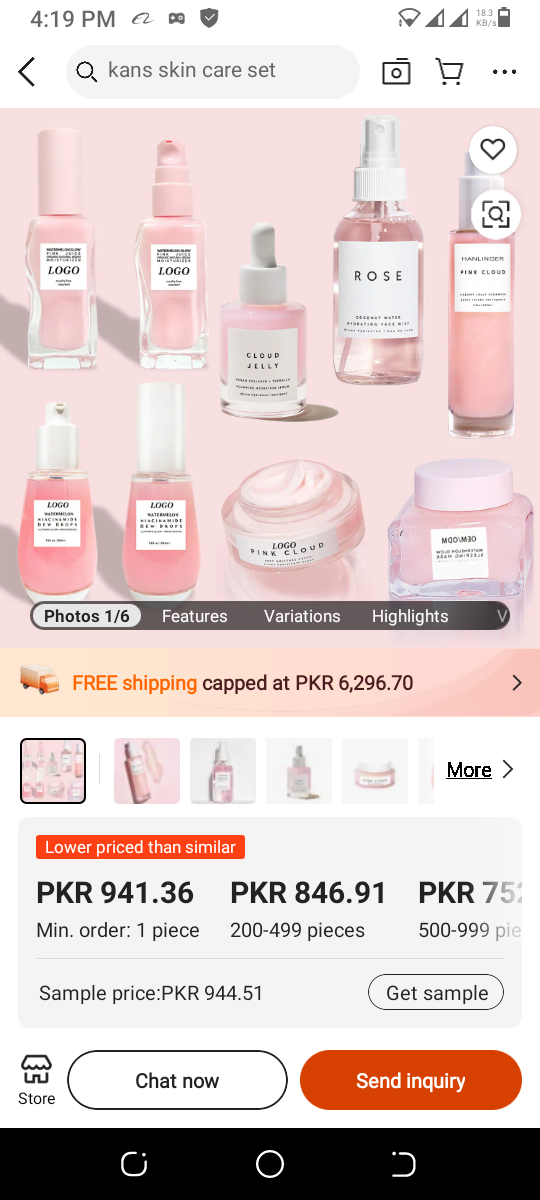Start a conversation with Chat now

click(177, 1080)
